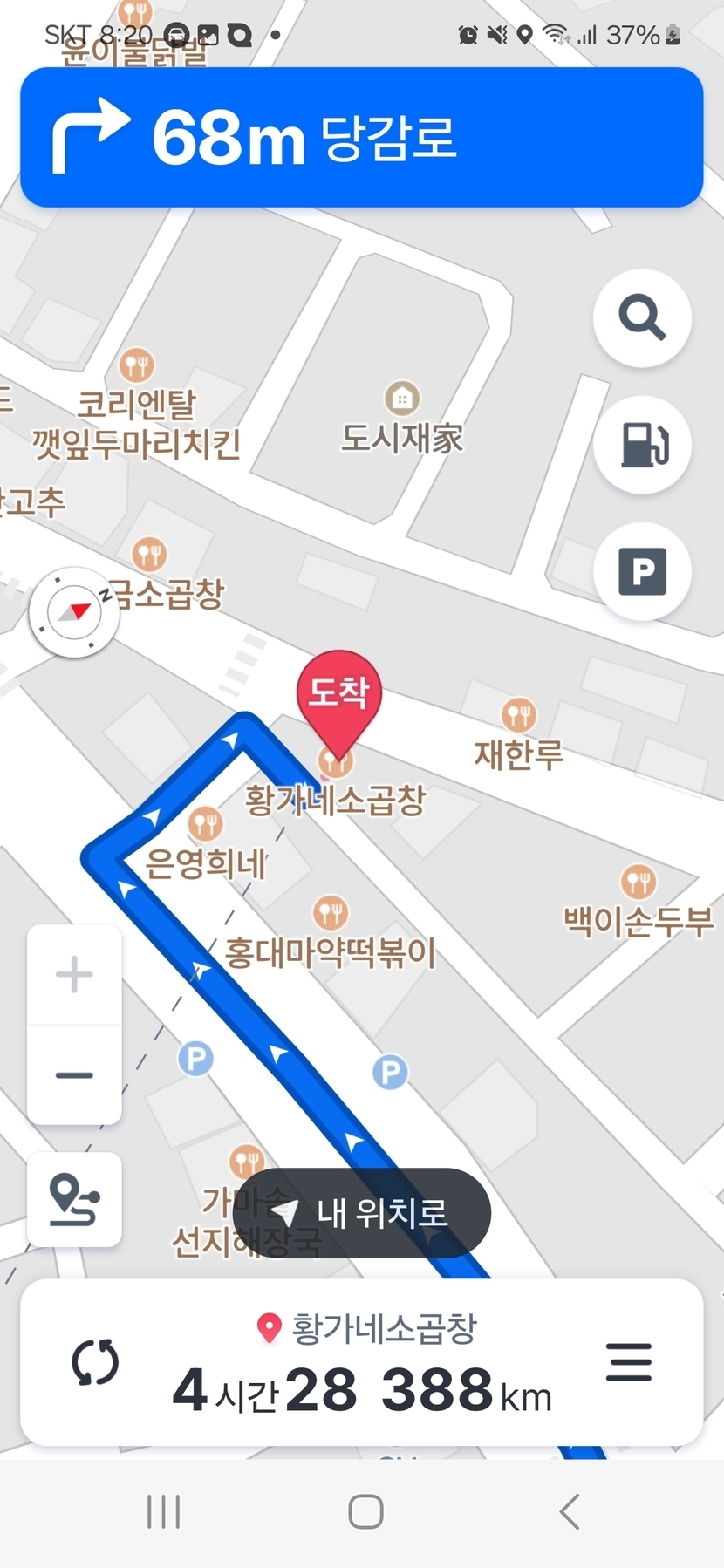This screenshot has height=1568, width=724.
Task: Tap the 68m 당감로 turn banner
Action: (361, 138)
